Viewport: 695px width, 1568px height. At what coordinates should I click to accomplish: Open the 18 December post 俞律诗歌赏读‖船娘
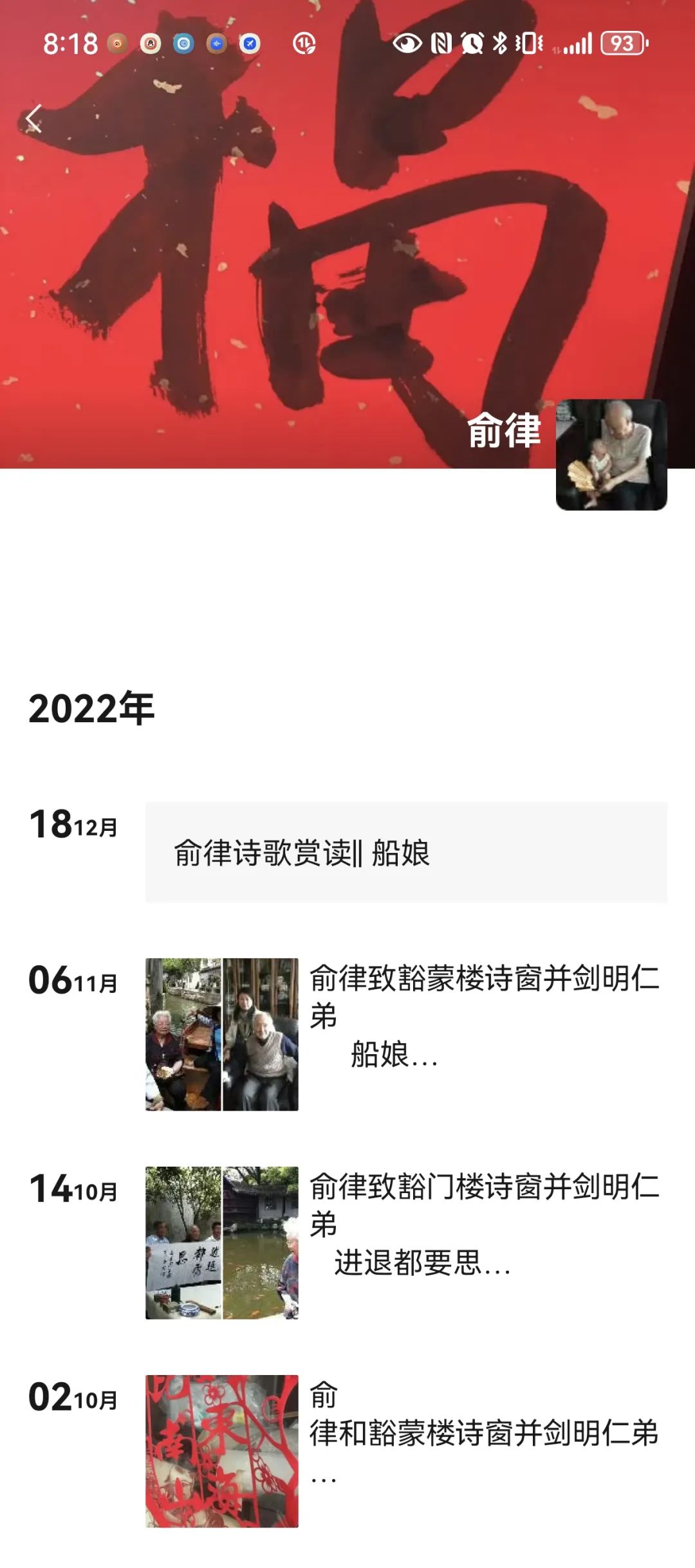[x=405, y=852]
